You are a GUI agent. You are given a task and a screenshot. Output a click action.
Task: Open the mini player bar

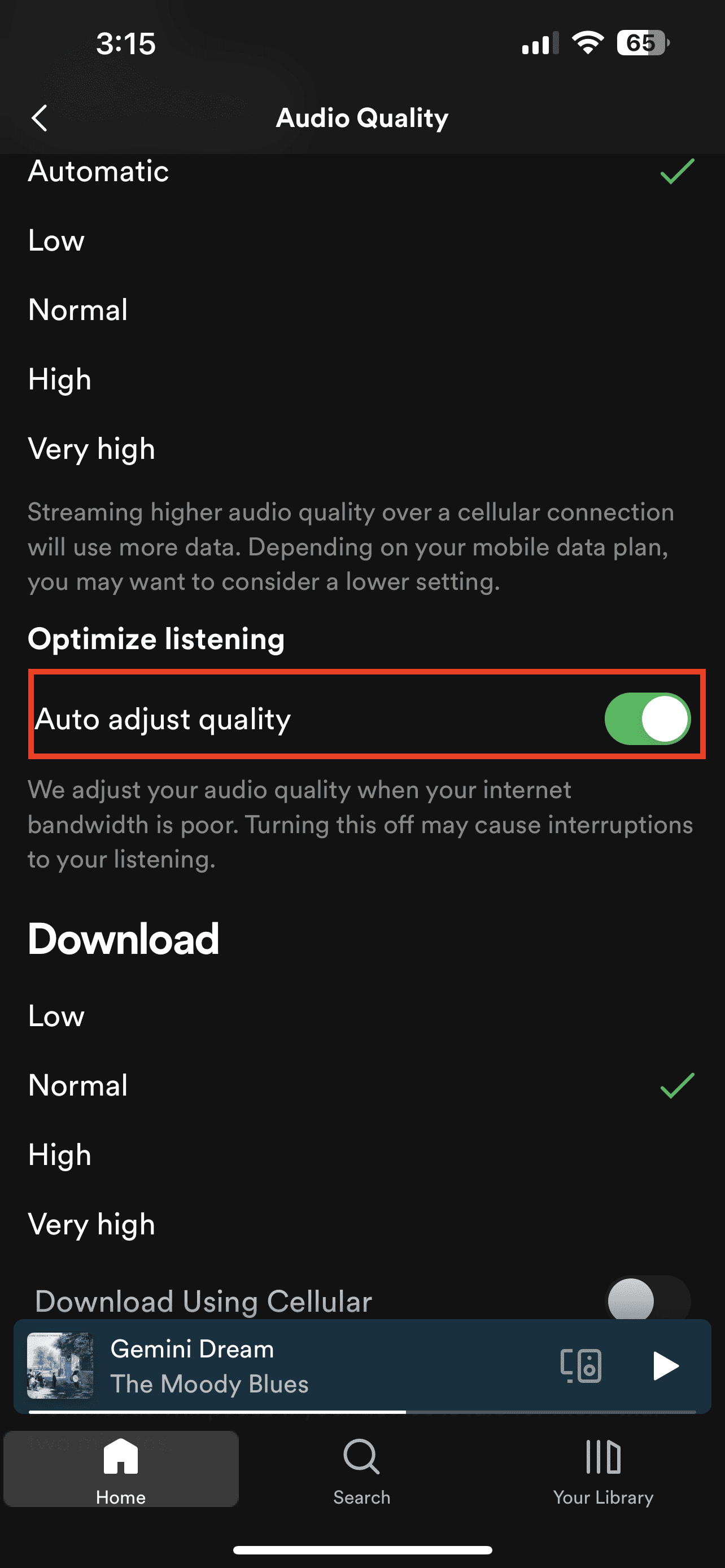(x=362, y=1365)
